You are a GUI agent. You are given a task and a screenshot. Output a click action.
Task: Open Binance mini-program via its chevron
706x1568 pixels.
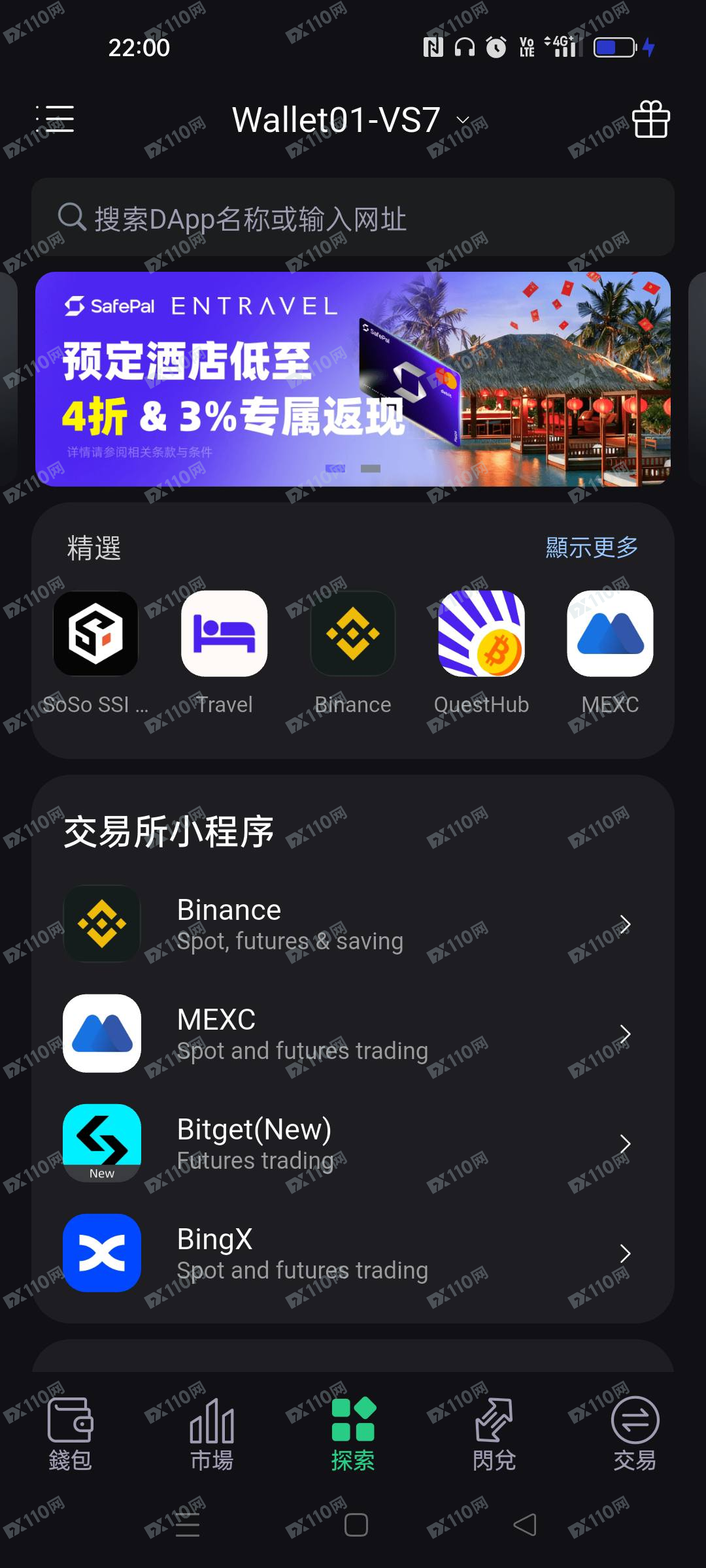[626, 923]
